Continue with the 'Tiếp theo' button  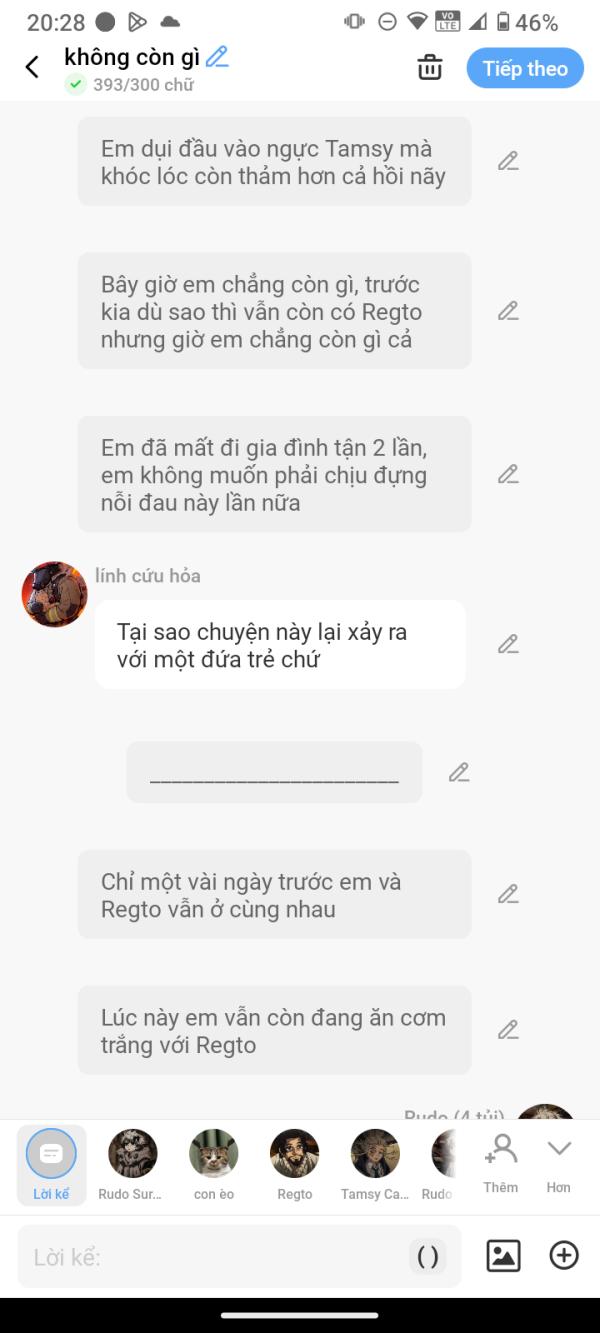click(525, 68)
